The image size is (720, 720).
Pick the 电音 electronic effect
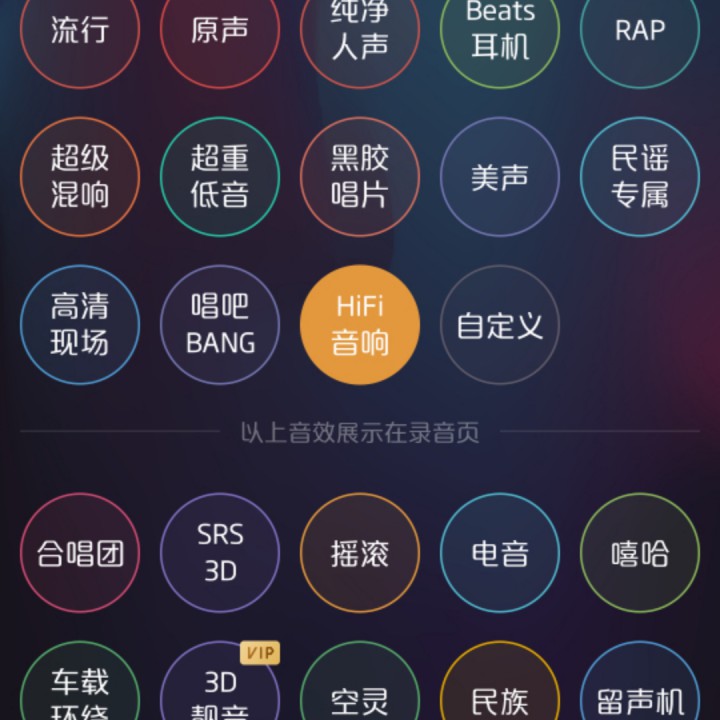coord(500,553)
